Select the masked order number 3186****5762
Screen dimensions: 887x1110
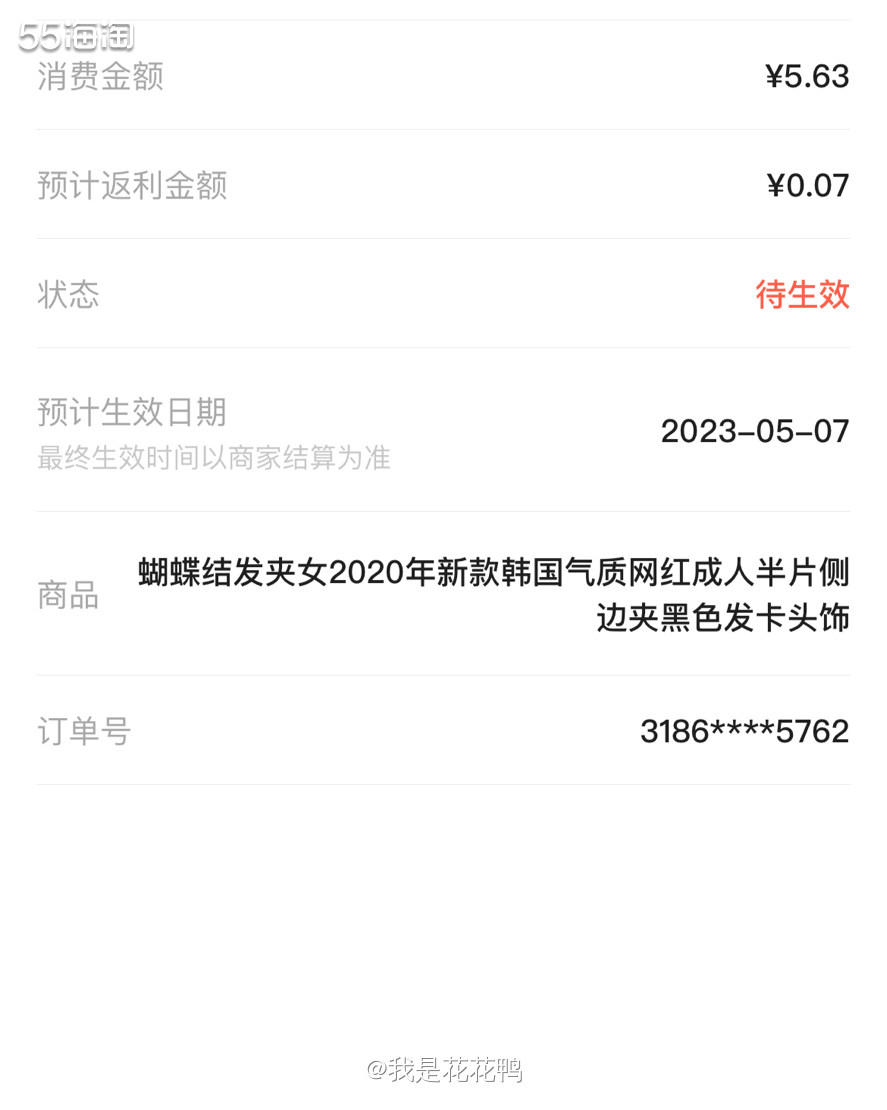click(744, 731)
